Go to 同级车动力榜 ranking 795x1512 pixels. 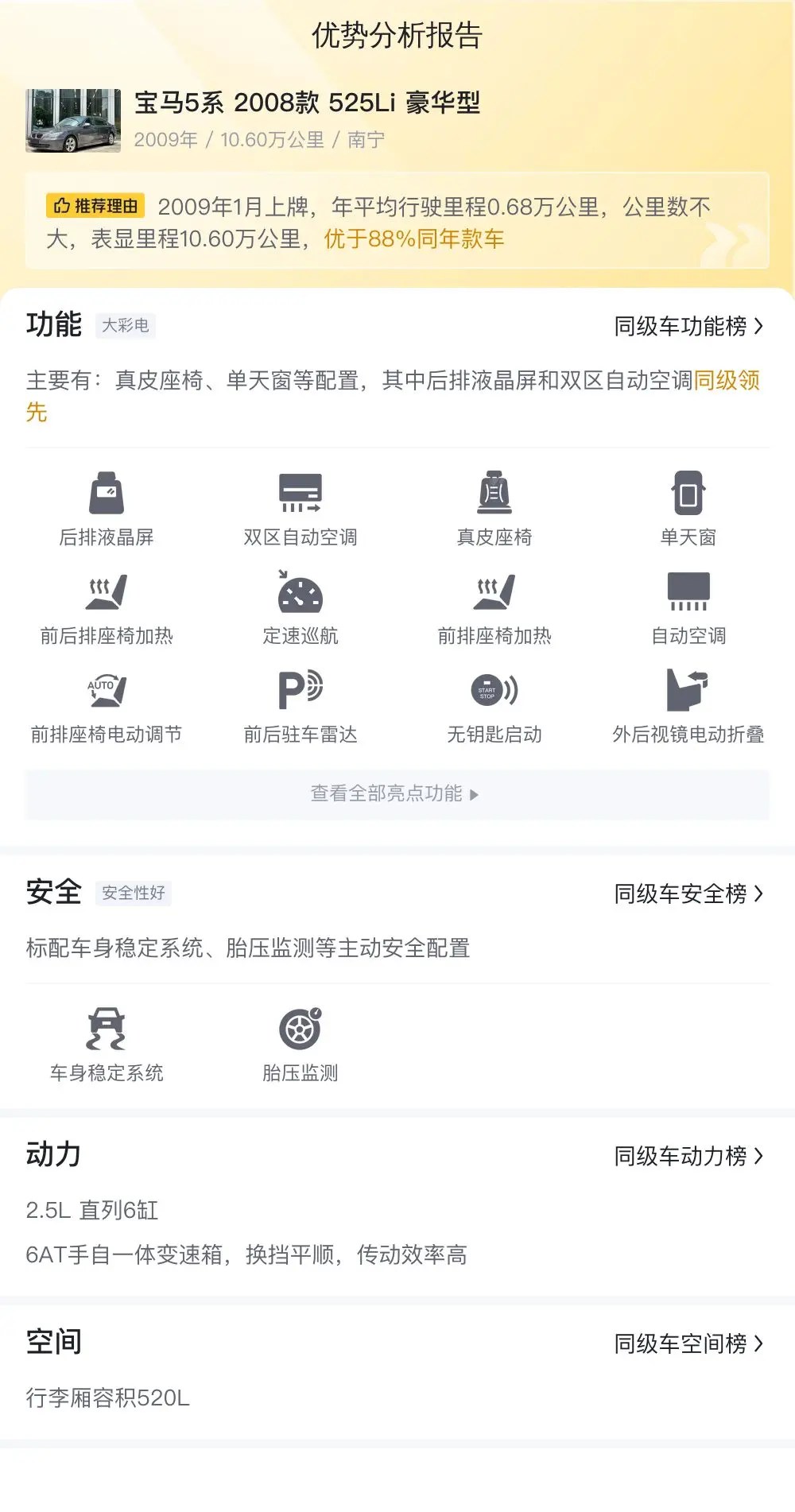click(x=688, y=1156)
